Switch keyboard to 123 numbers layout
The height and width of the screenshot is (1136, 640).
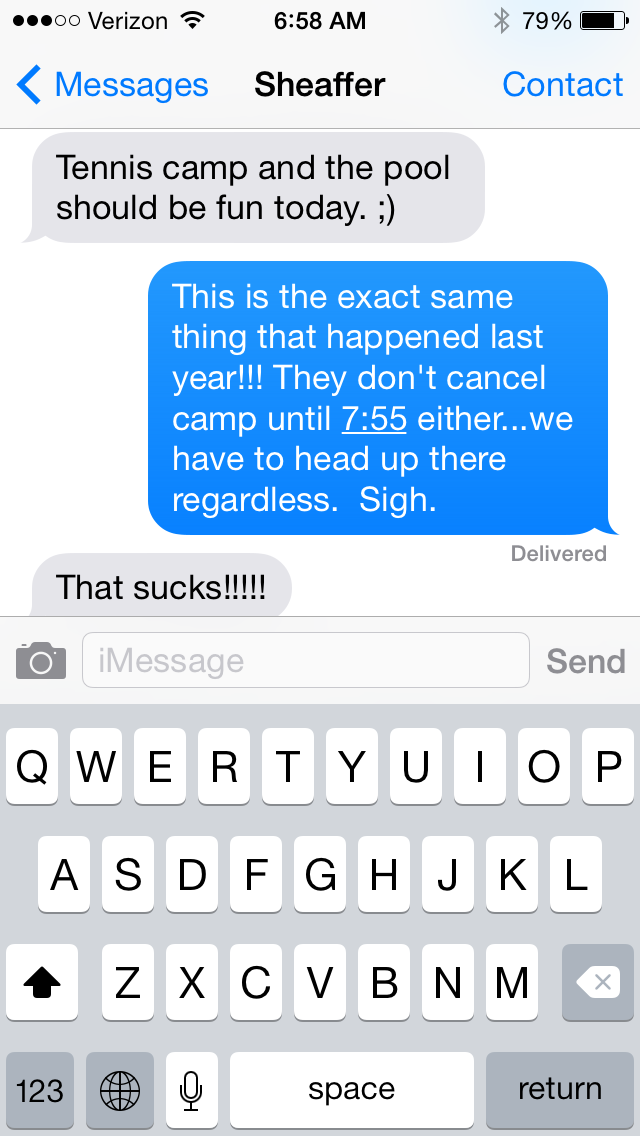(x=40, y=1089)
